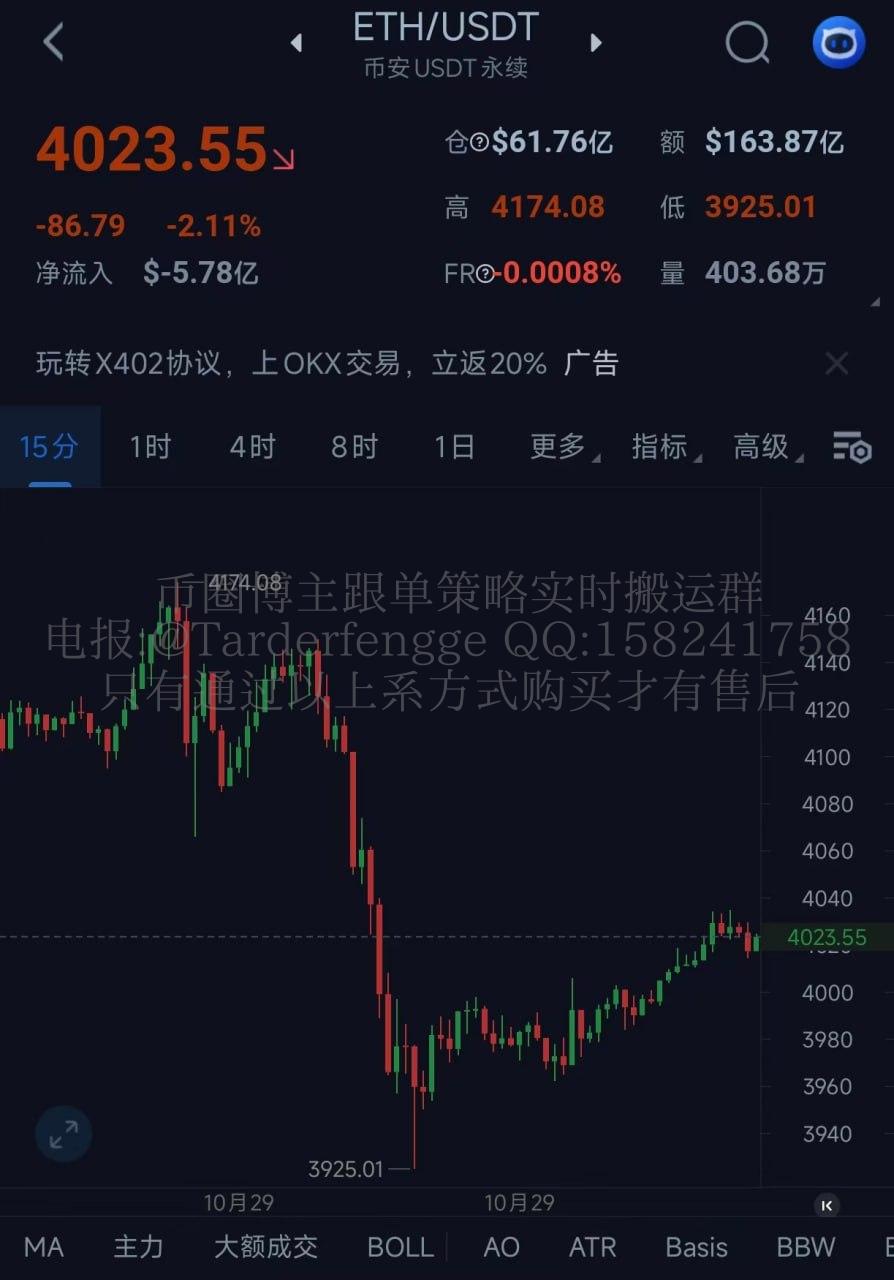Select the 15分 timeframe

(49, 446)
